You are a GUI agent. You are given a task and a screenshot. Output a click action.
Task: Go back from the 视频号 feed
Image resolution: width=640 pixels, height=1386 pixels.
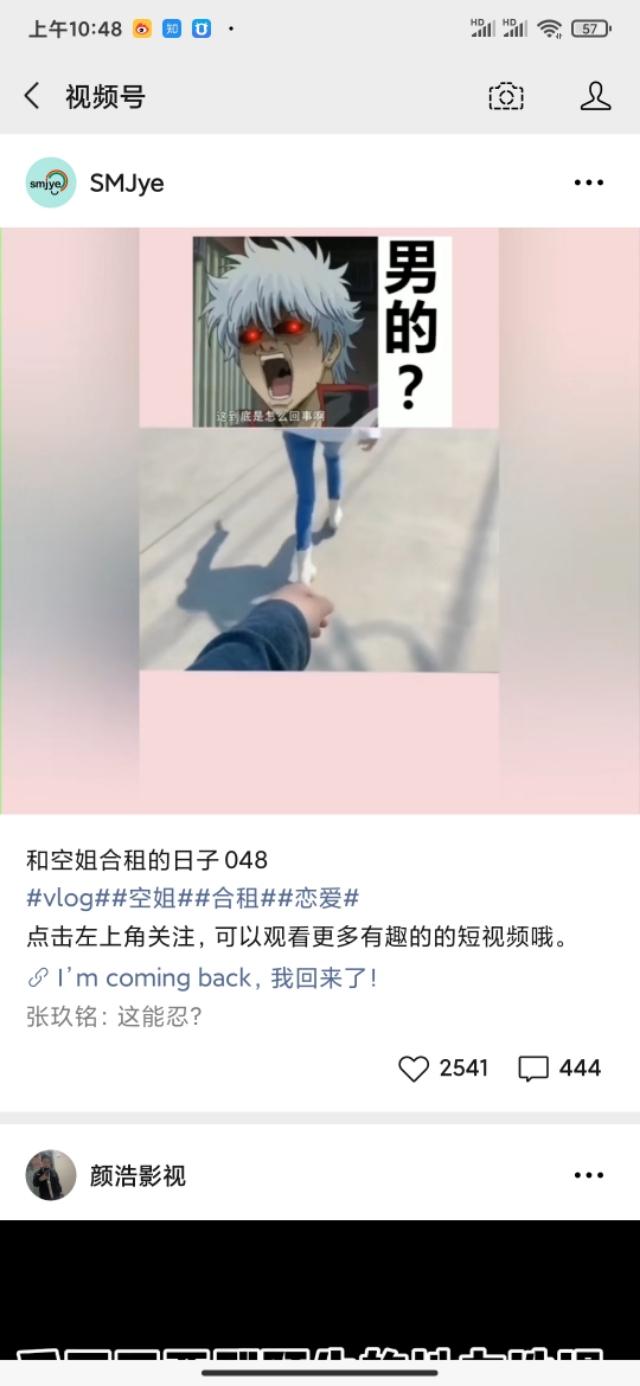32,96
